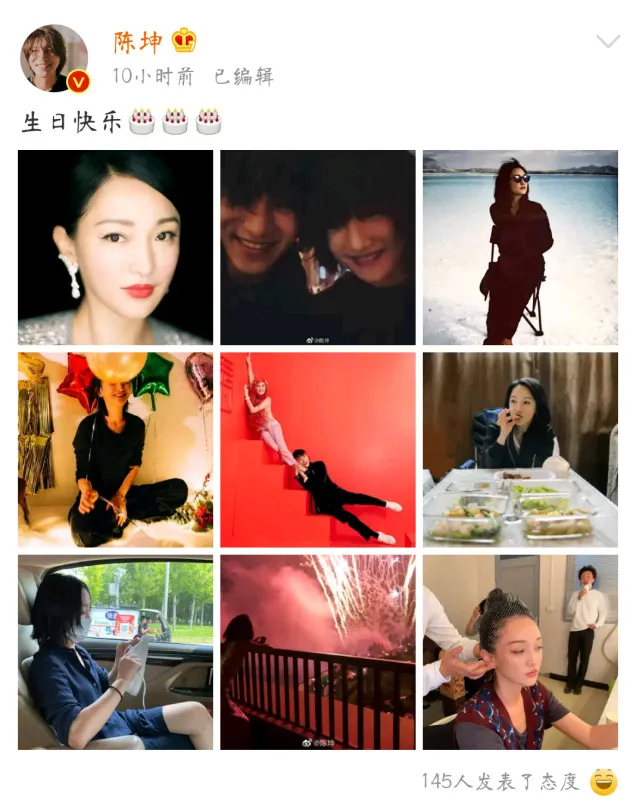Open the photo taken inside the car
Screen dimensions: 633x810
115,652
